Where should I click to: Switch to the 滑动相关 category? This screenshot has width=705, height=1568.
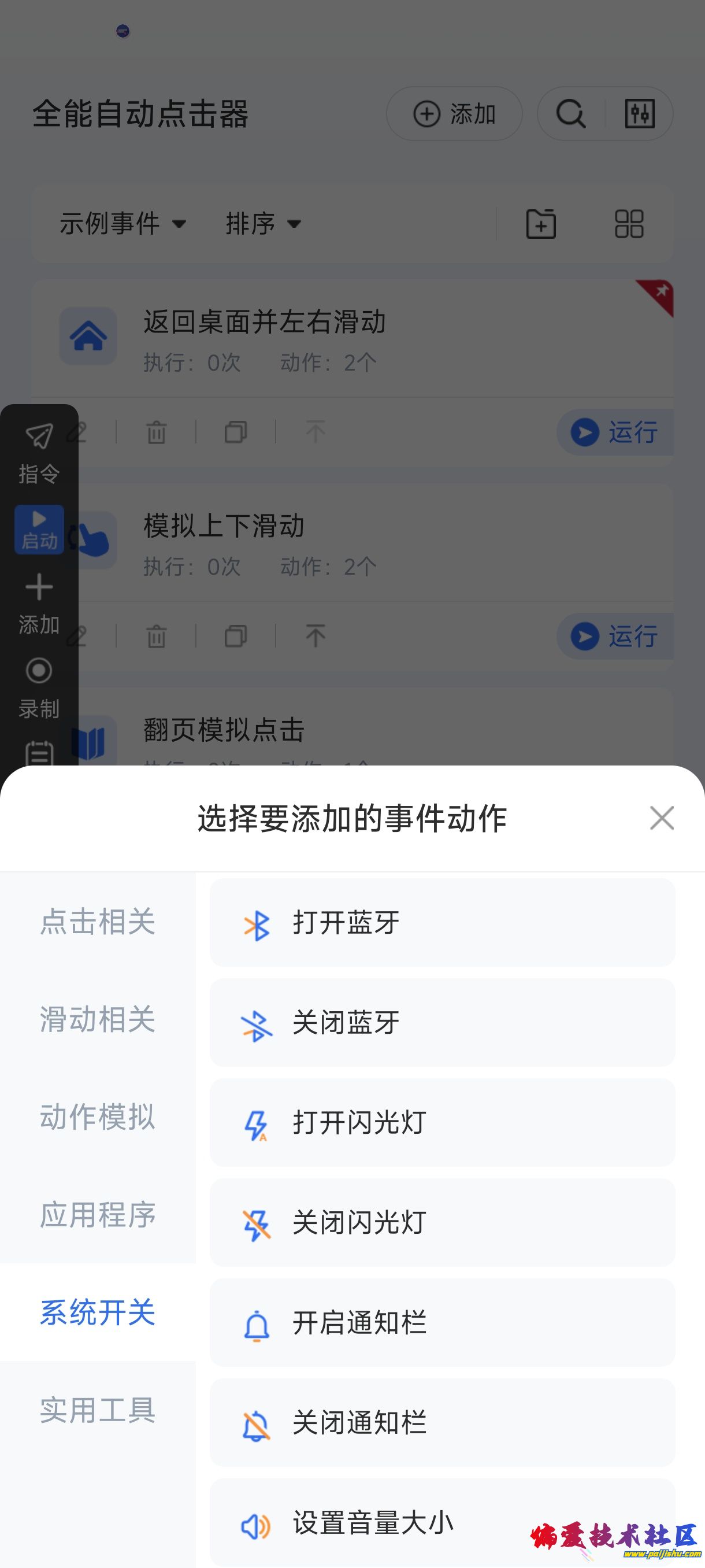point(97,1019)
